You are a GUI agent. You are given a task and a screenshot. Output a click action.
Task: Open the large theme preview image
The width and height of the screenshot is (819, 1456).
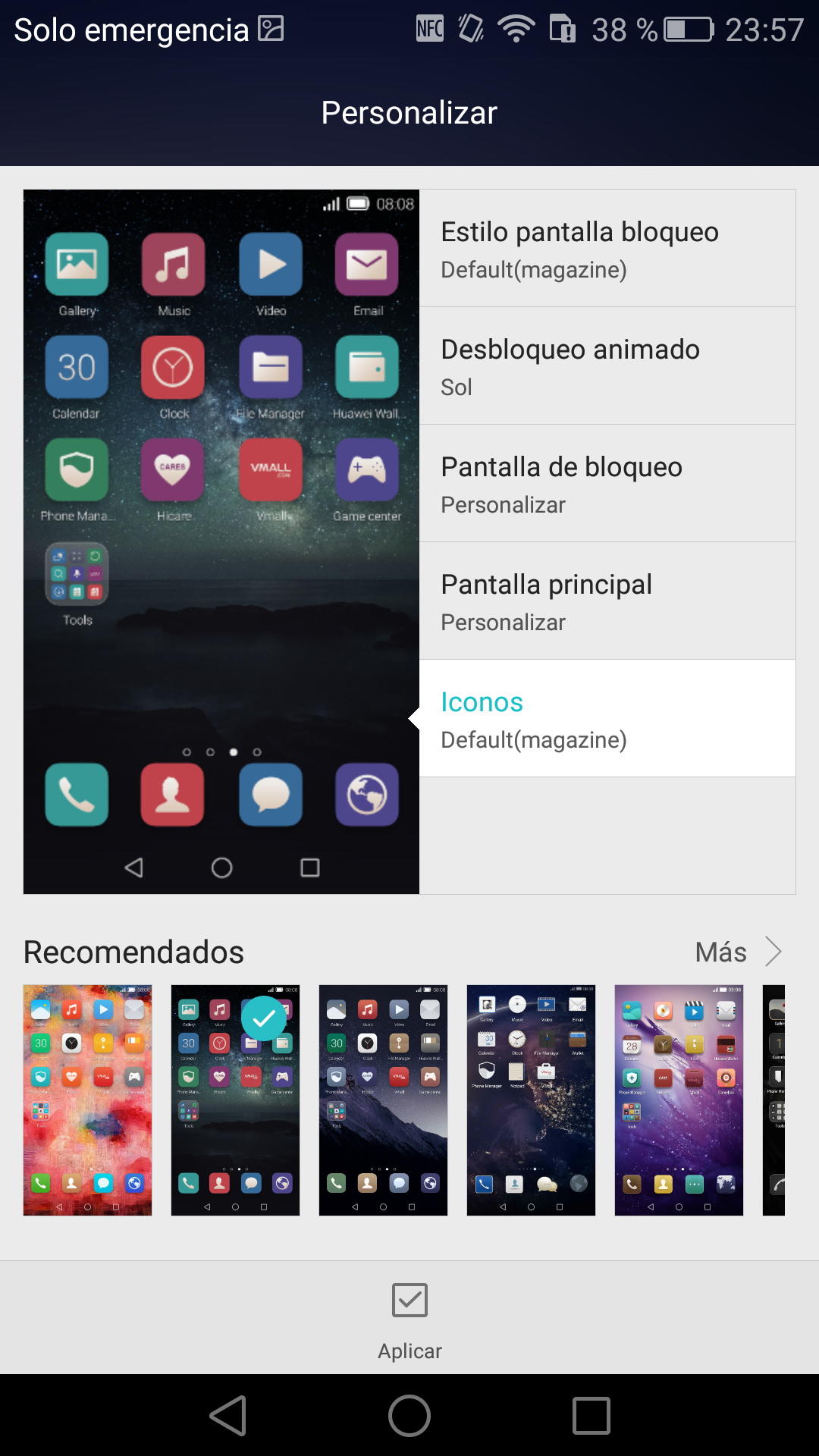[x=221, y=541]
